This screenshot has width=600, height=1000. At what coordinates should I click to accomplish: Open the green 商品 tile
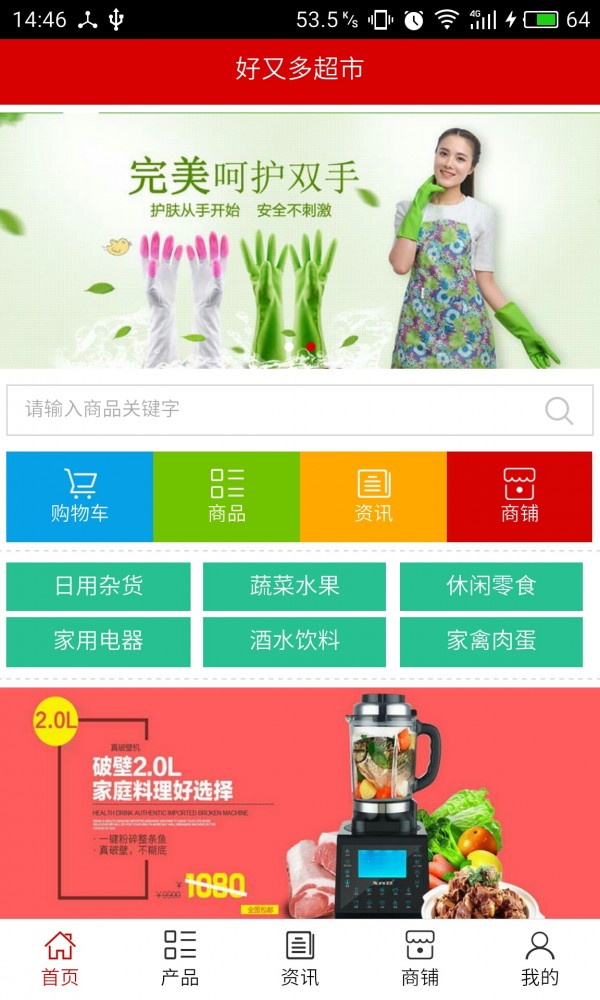pos(226,497)
